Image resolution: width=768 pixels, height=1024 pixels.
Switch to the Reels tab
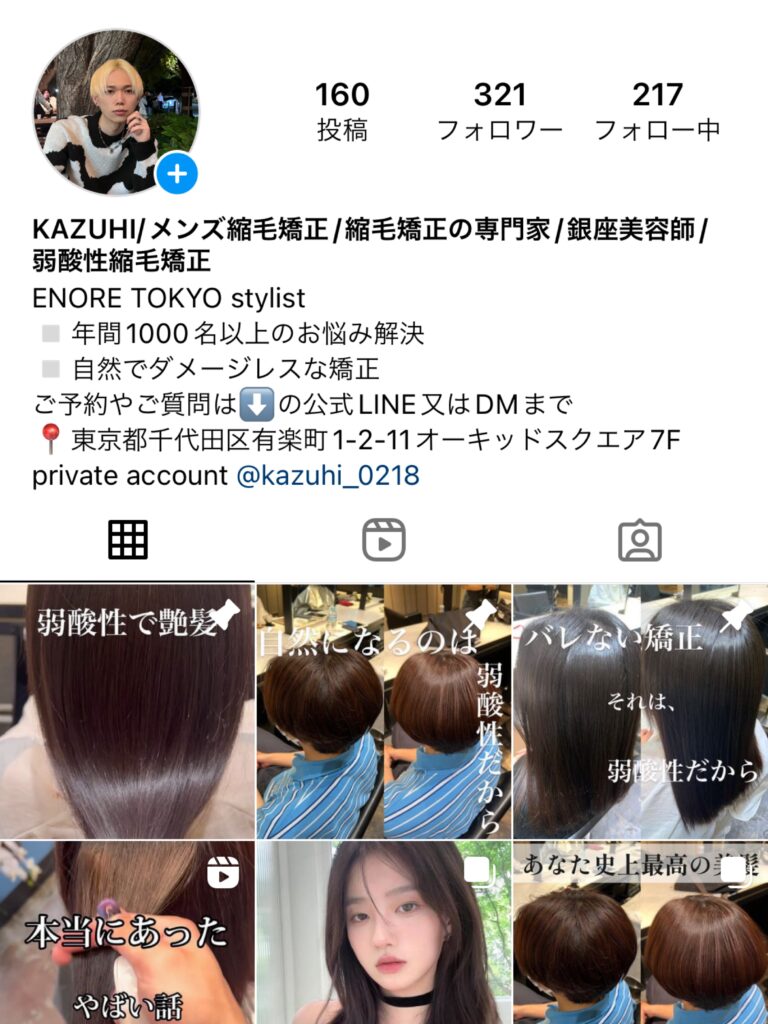click(x=383, y=540)
